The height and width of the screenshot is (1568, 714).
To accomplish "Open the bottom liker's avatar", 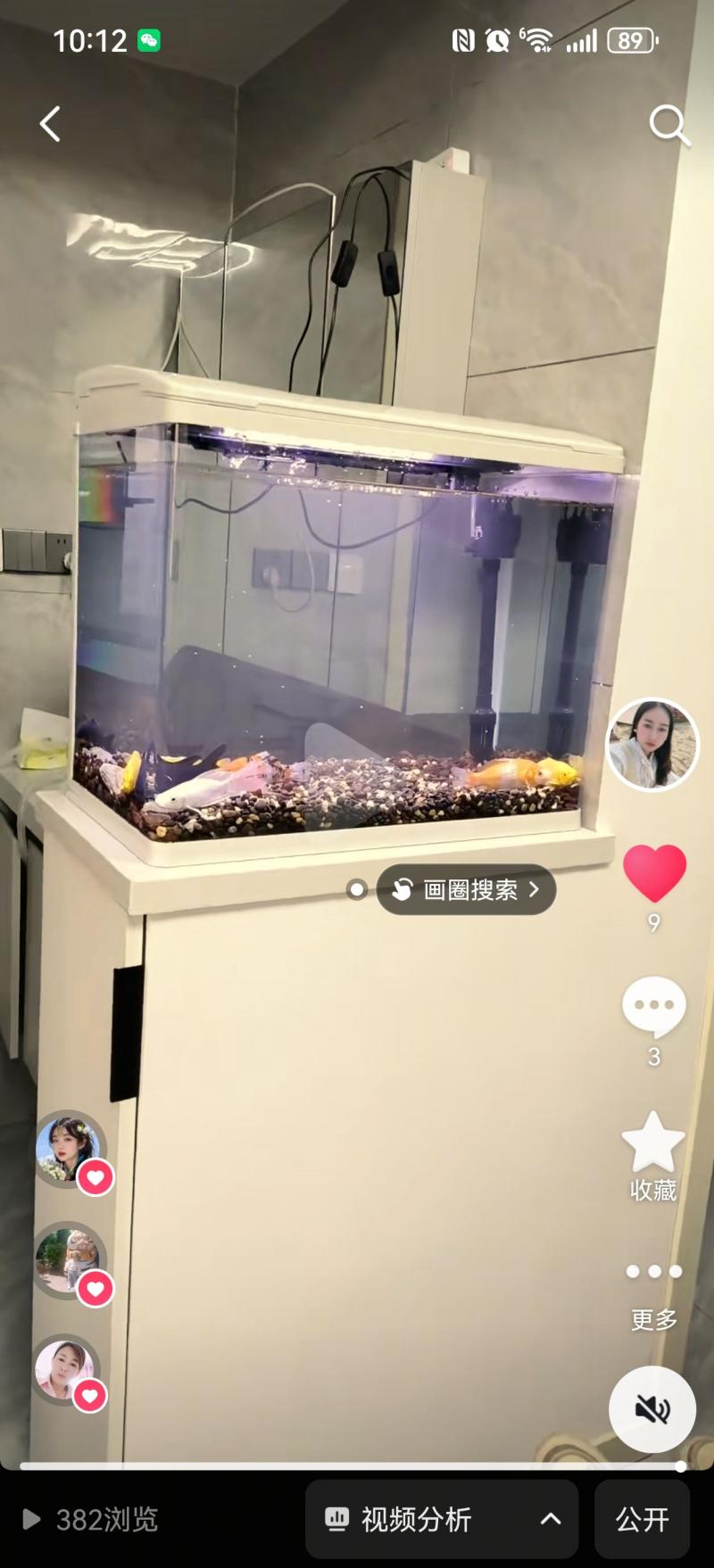I will click(x=65, y=1369).
